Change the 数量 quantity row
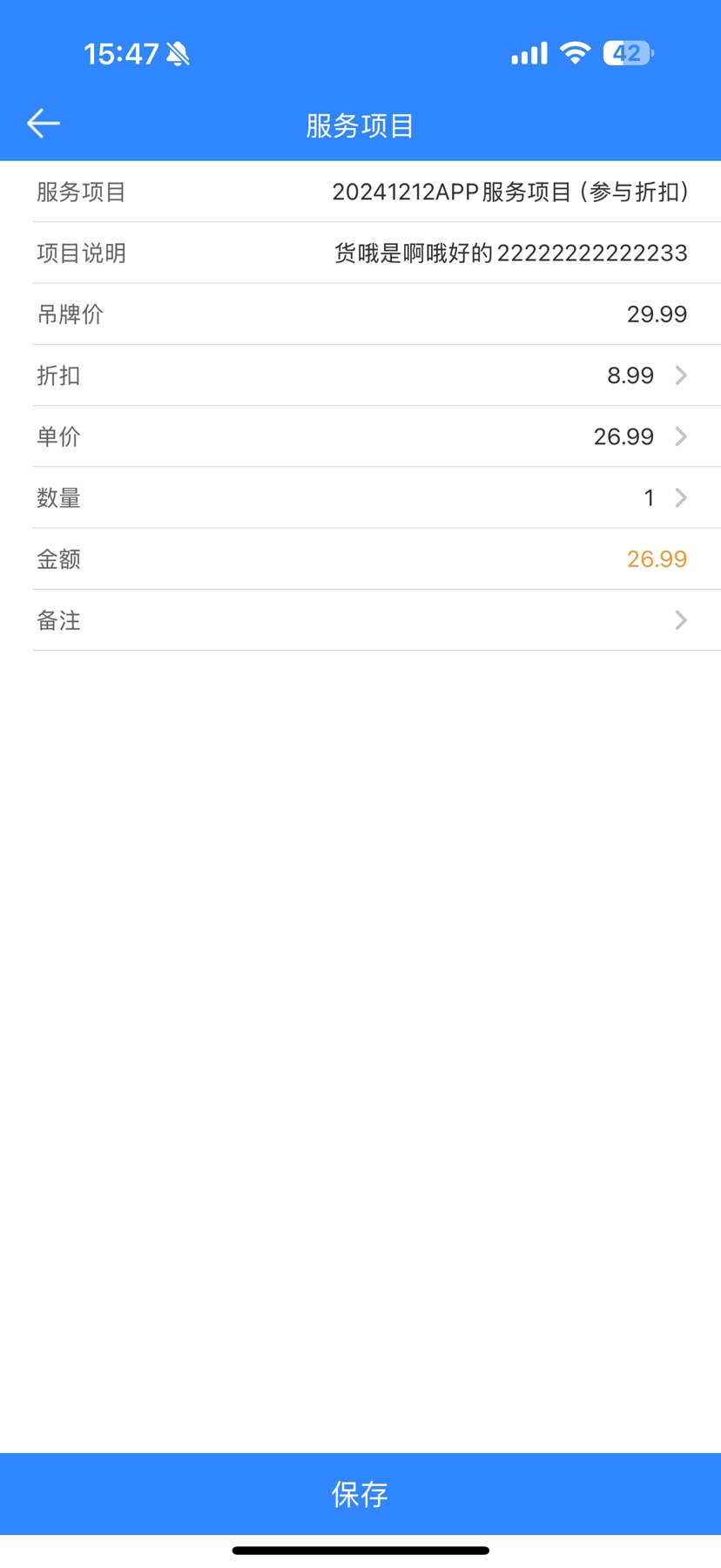The height and width of the screenshot is (1568, 721). point(360,497)
